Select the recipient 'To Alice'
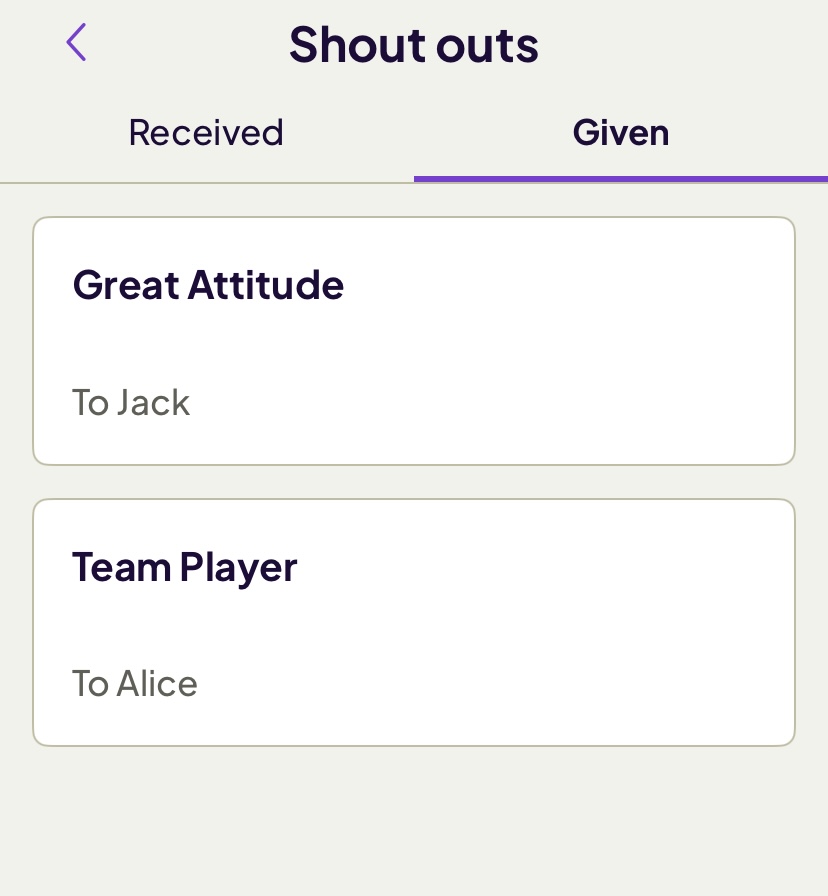The width and height of the screenshot is (828, 896). [135, 683]
